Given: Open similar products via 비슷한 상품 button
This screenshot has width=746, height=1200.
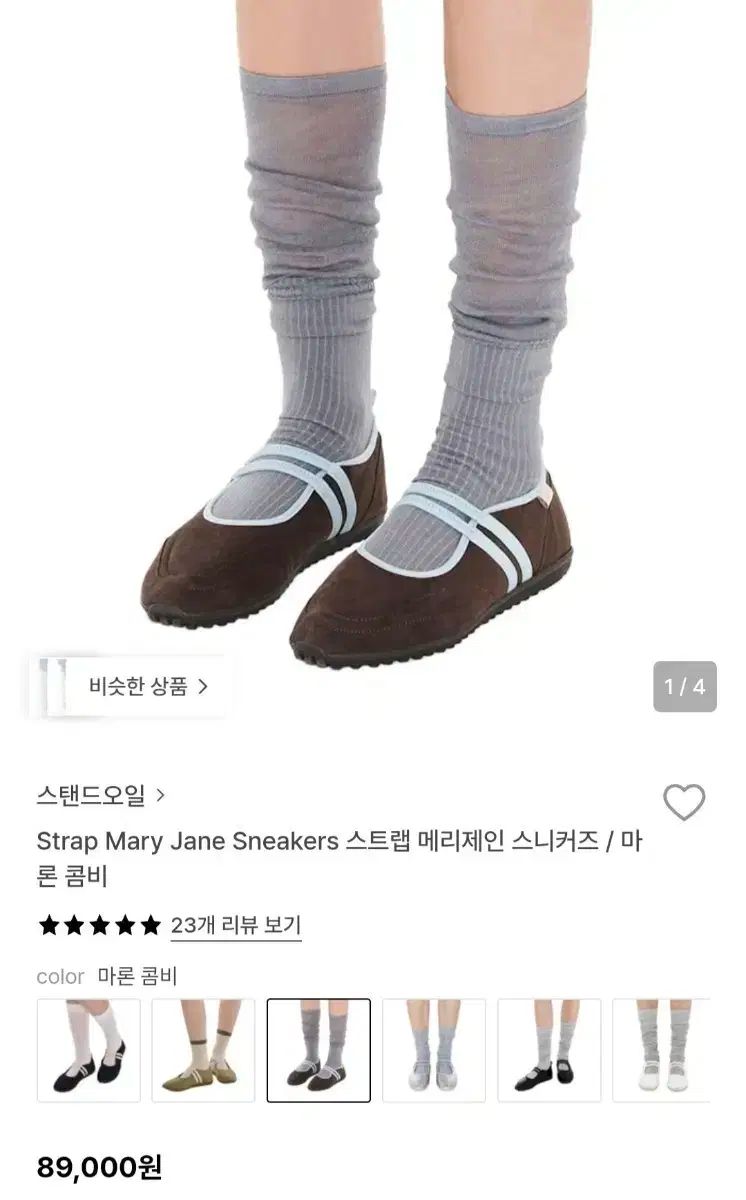Looking at the screenshot, I should click(147, 687).
